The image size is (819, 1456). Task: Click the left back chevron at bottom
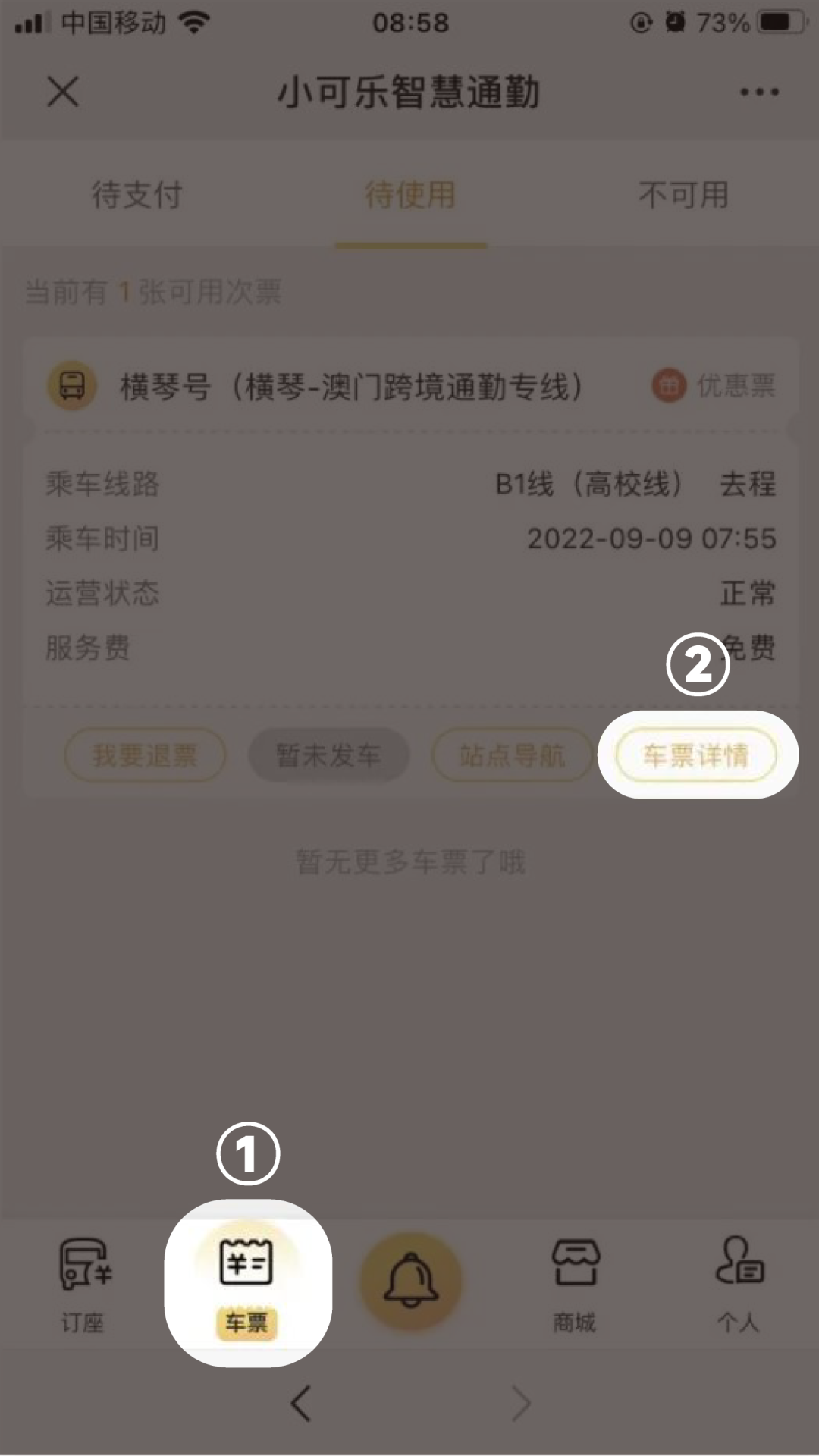[300, 1404]
